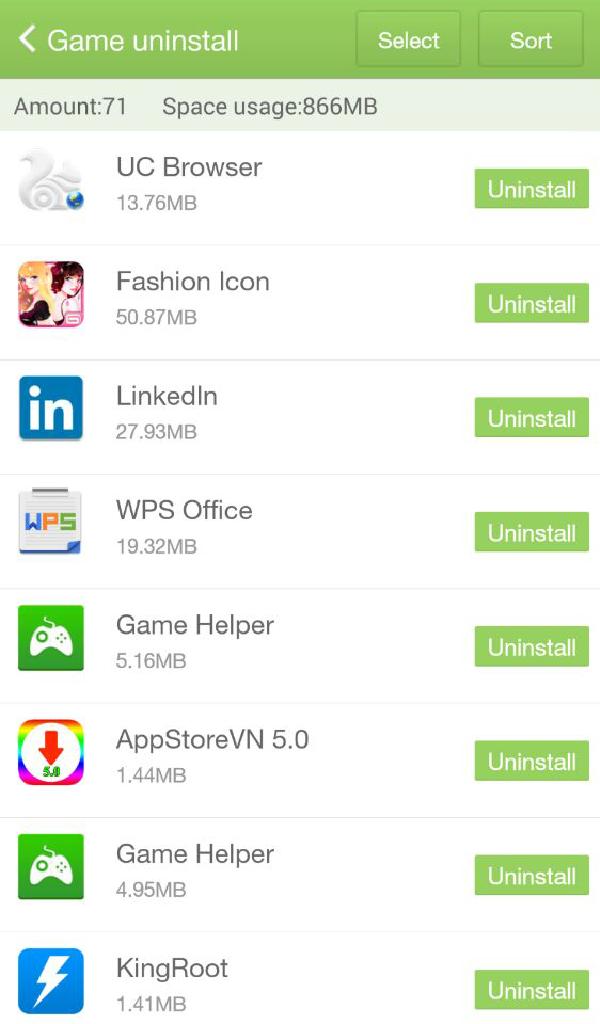Uninstall WPS Office
Viewport: 600px width, 1024px height.
pyautogui.click(x=531, y=533)
